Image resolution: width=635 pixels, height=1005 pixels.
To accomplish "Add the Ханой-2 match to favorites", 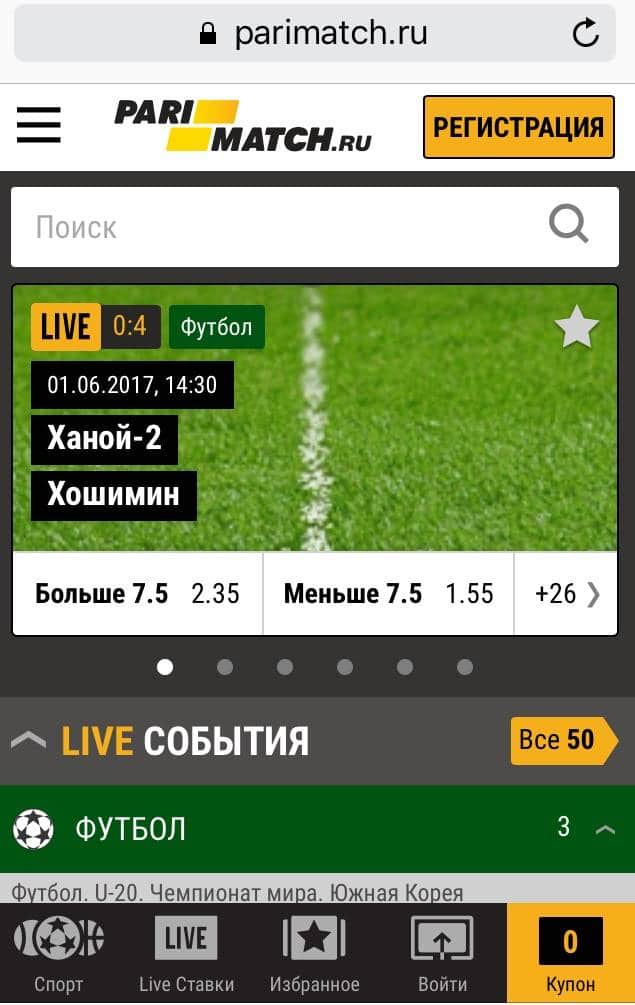I will tap(576, 327).
